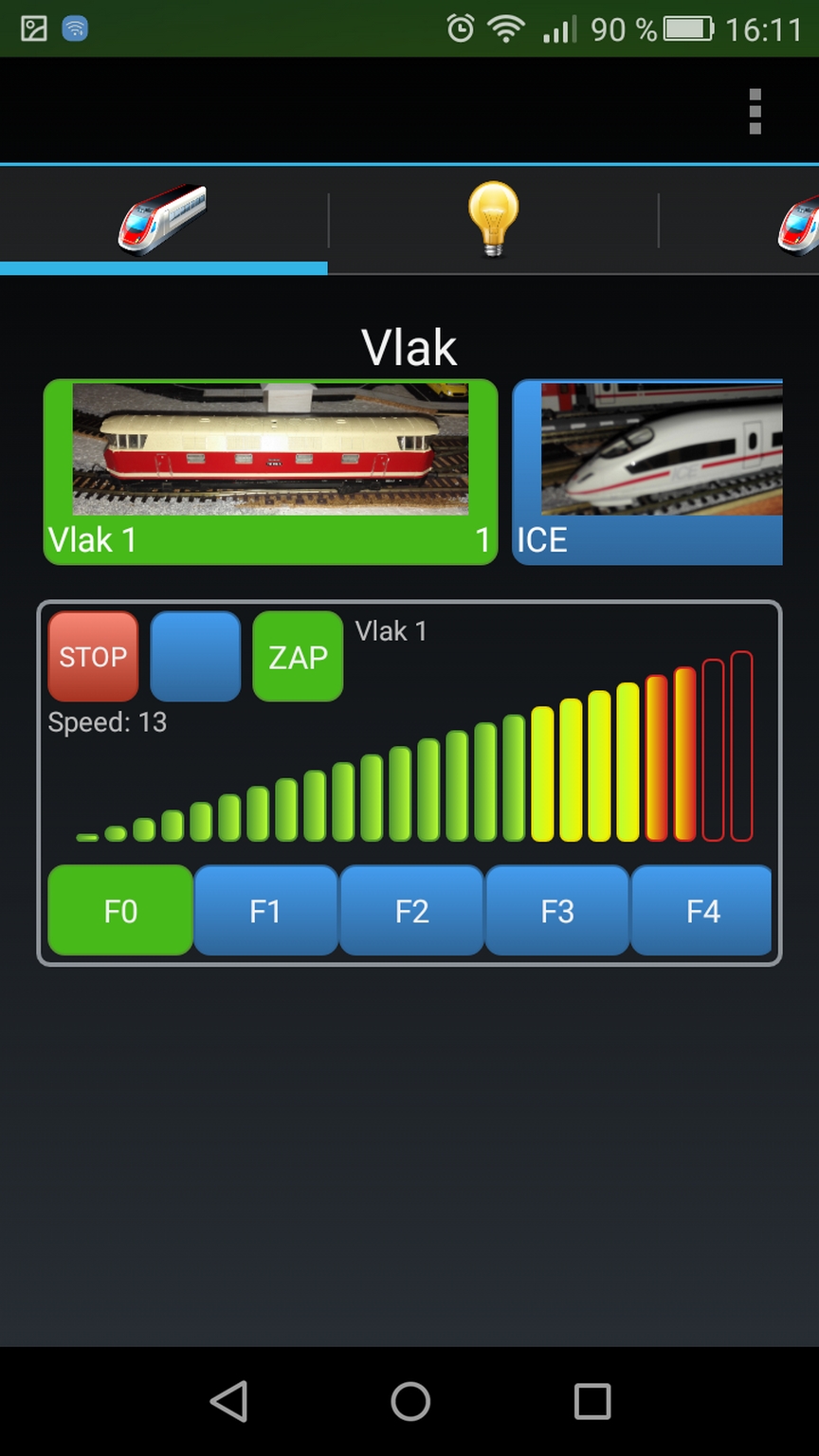The height and width of the screenshot is (1456, 819).
Task: Toggle the F3 function
Action: (x=557, y=911)
